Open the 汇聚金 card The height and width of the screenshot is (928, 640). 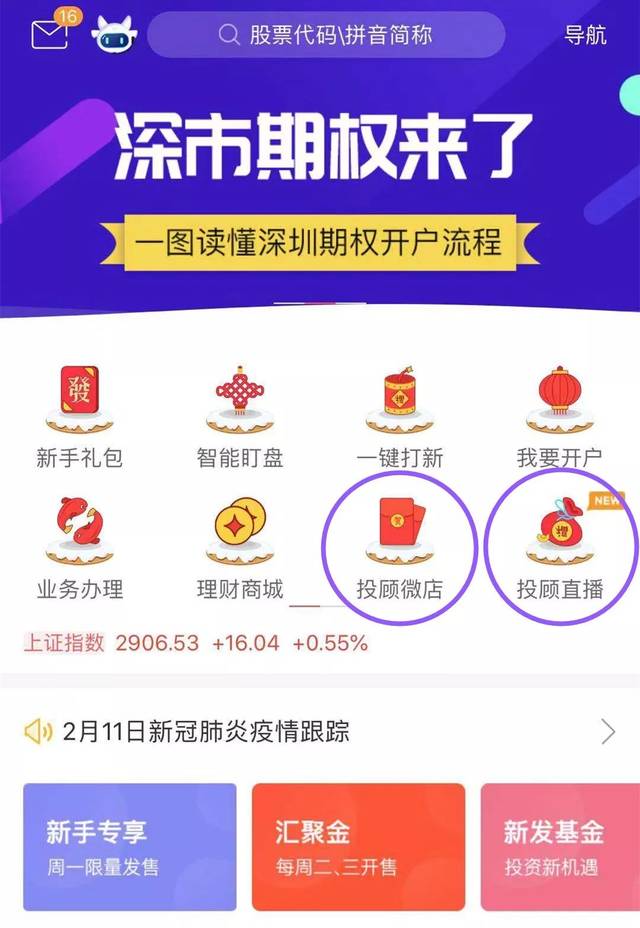pos(358,847)
